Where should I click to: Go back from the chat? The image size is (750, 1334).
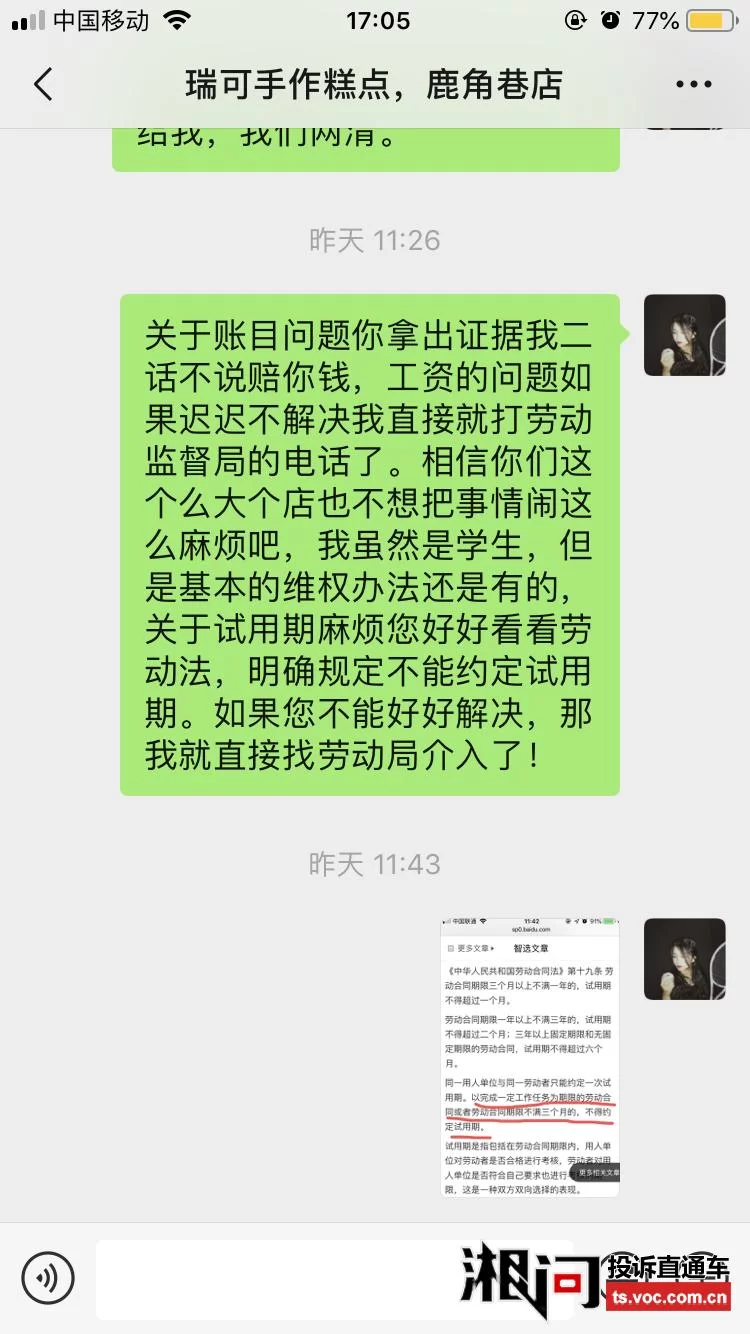(42, 84)
